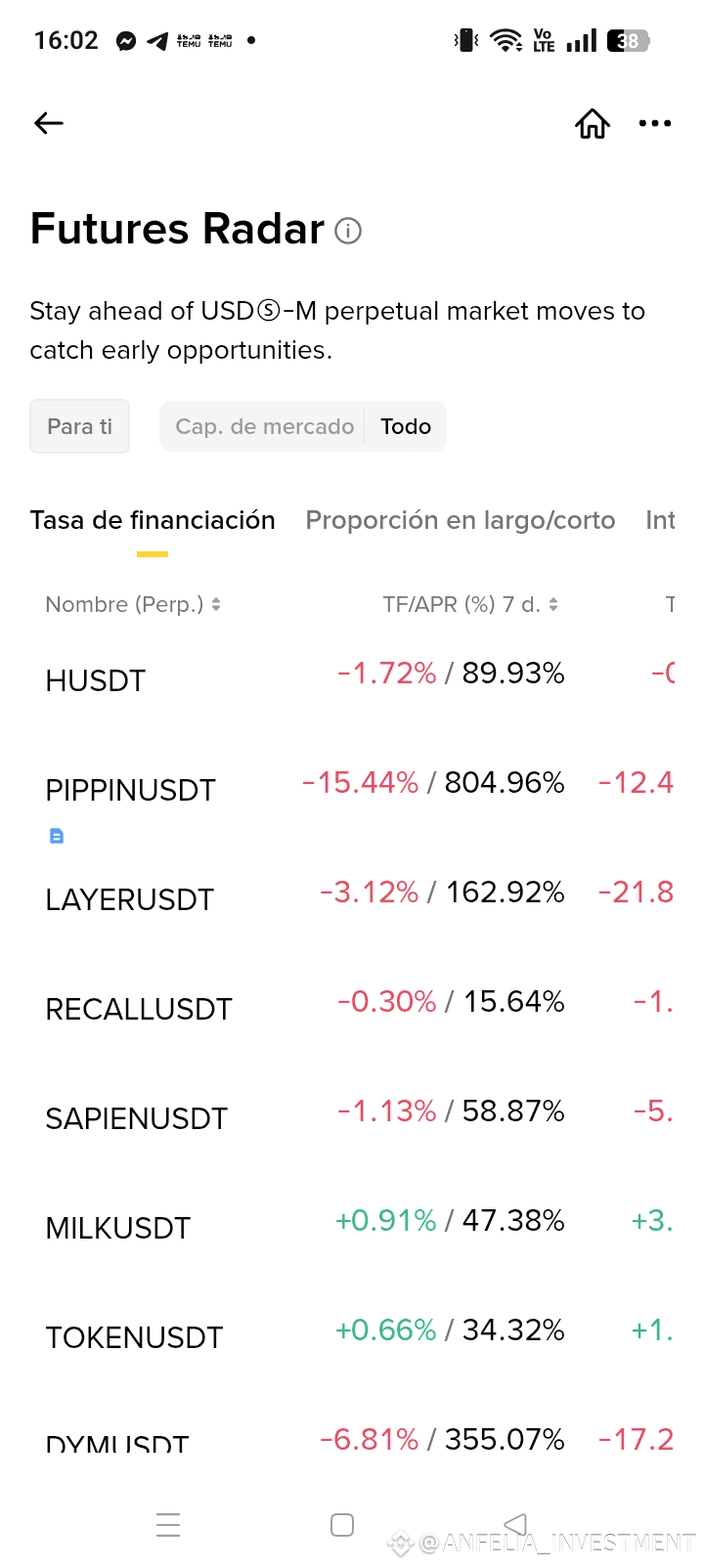This screenshot has width=704, height=1568.
Task: Go back using the top arrow
Action: (x=49, y=123)
